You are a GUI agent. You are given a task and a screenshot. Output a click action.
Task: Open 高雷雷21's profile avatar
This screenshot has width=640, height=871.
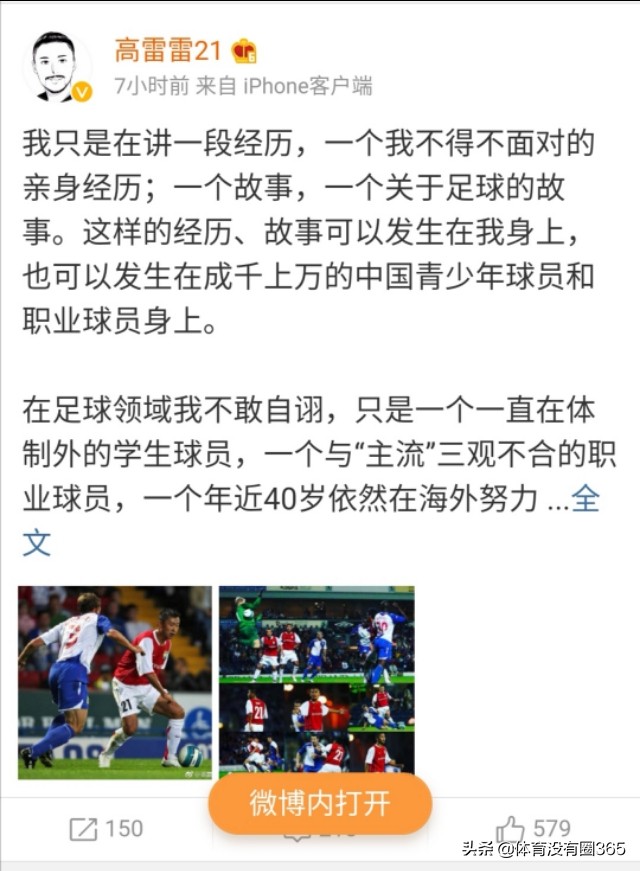pos(56,67)
